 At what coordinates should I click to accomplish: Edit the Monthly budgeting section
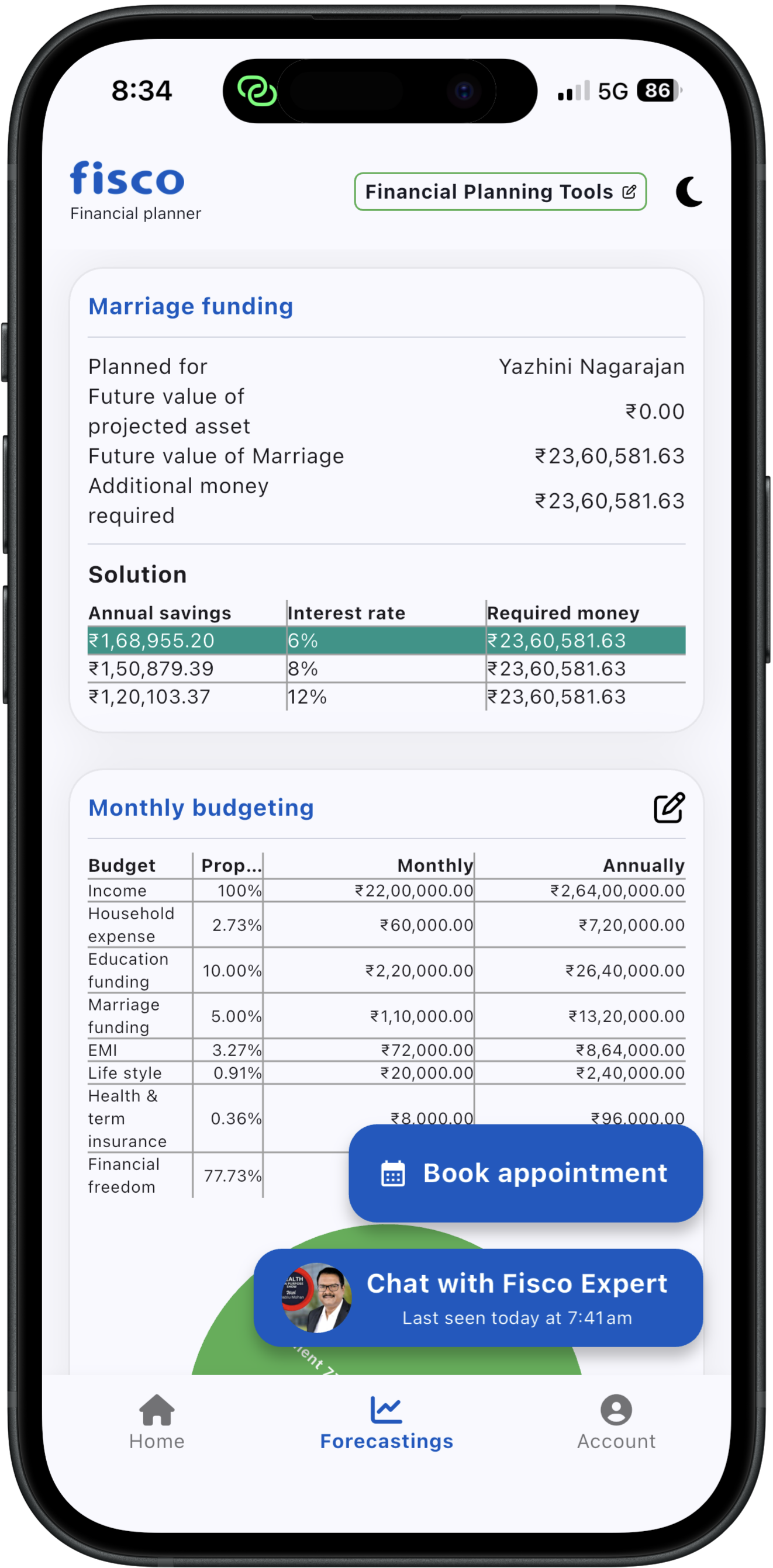pyautogui.click(x=669, y=808)
